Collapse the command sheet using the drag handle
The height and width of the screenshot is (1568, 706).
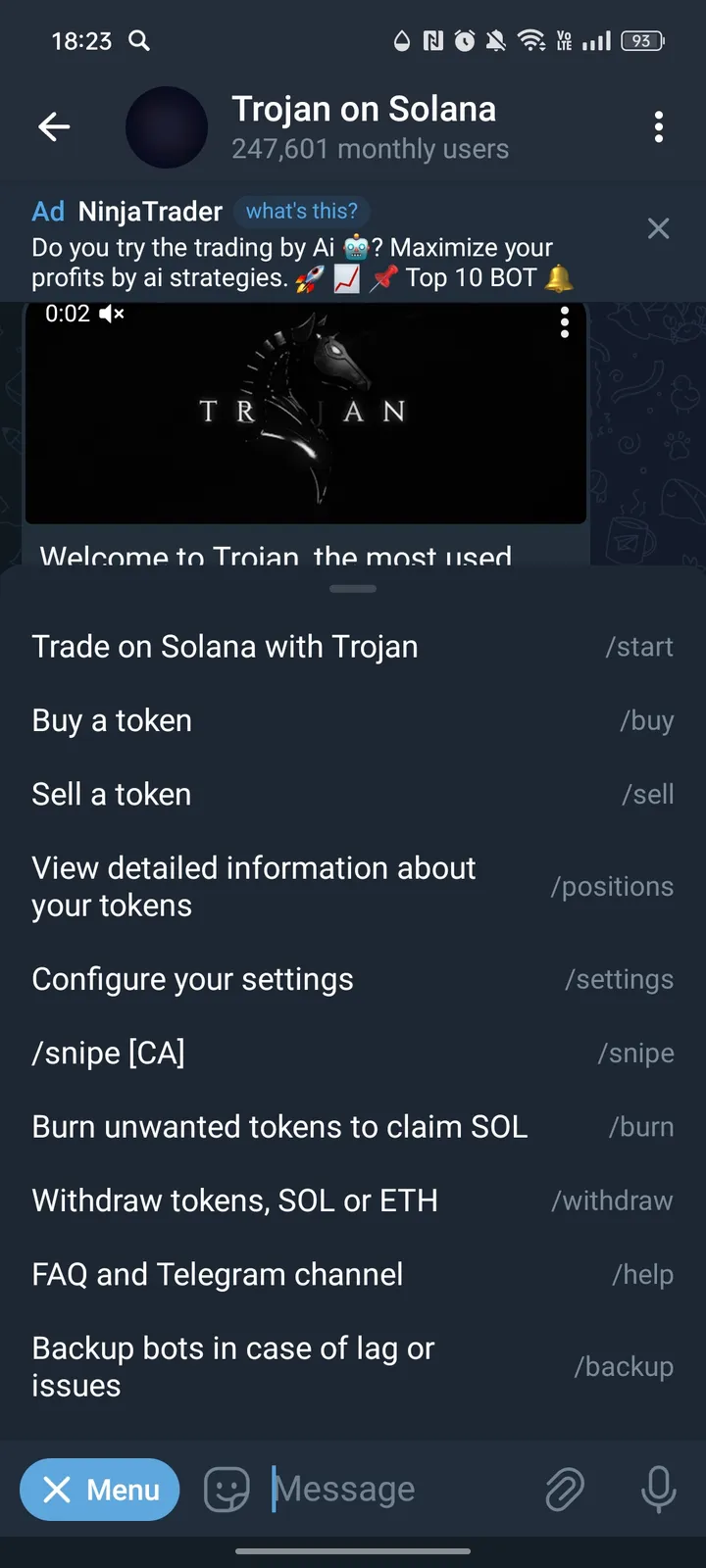point(352,588)
